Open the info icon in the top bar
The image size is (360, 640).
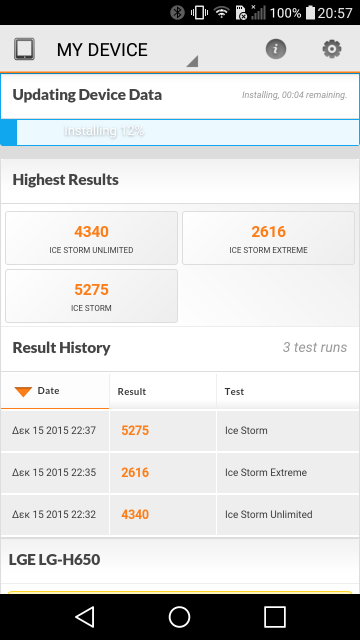coord(276,49)
